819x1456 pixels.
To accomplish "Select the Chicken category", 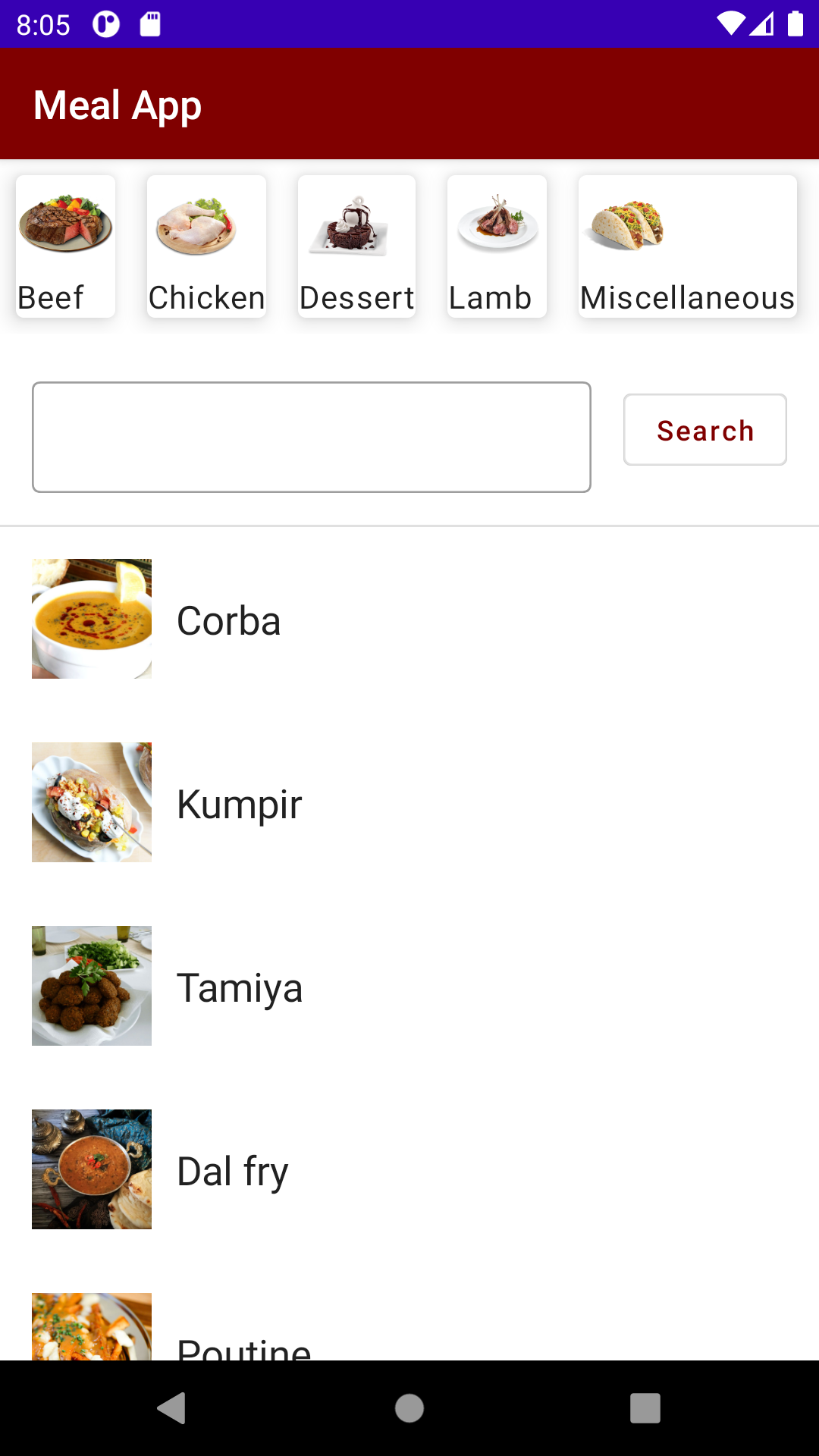I will tap(206, 246).
